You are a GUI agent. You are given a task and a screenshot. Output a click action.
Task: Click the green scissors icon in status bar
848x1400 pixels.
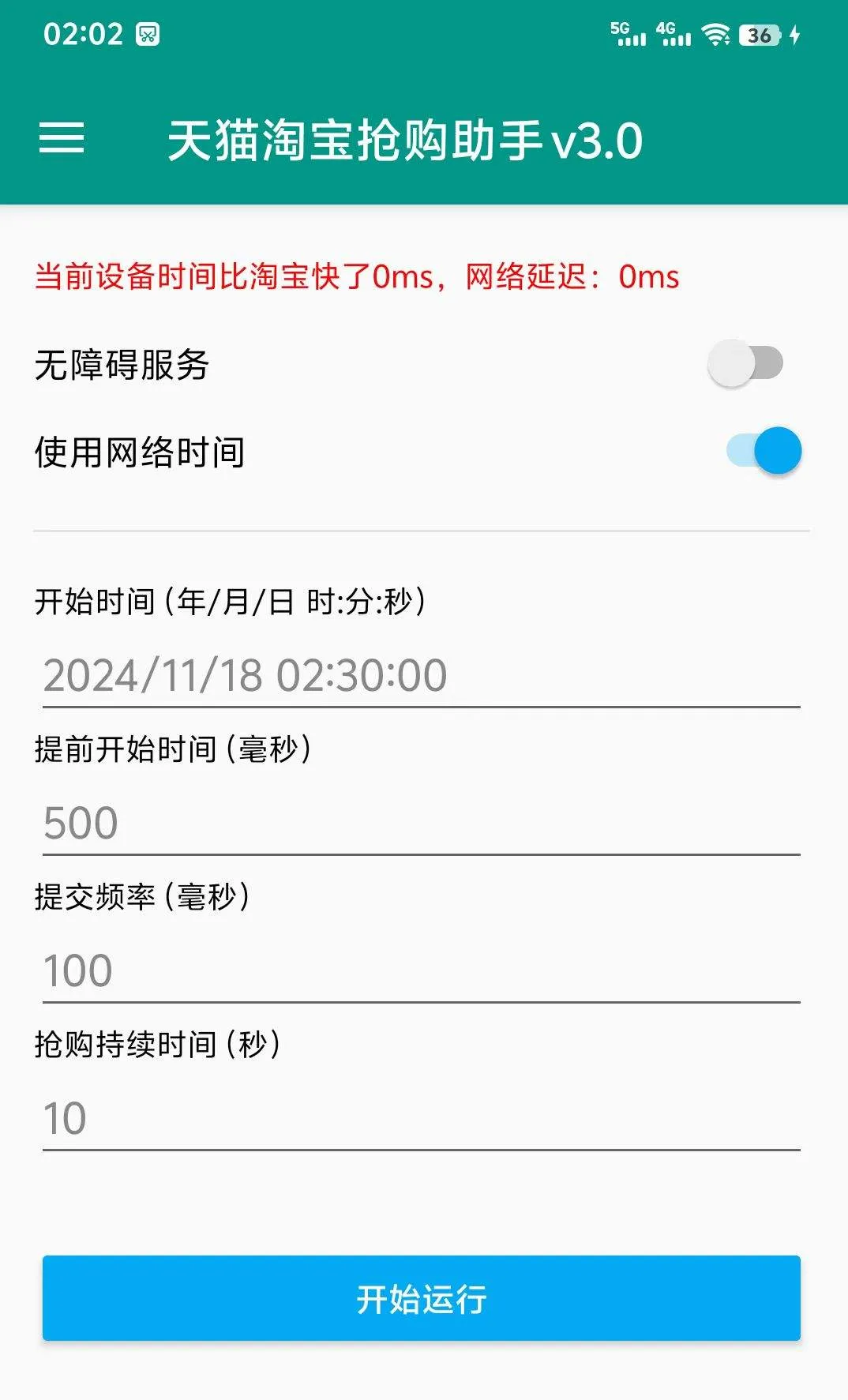(147, 35)
